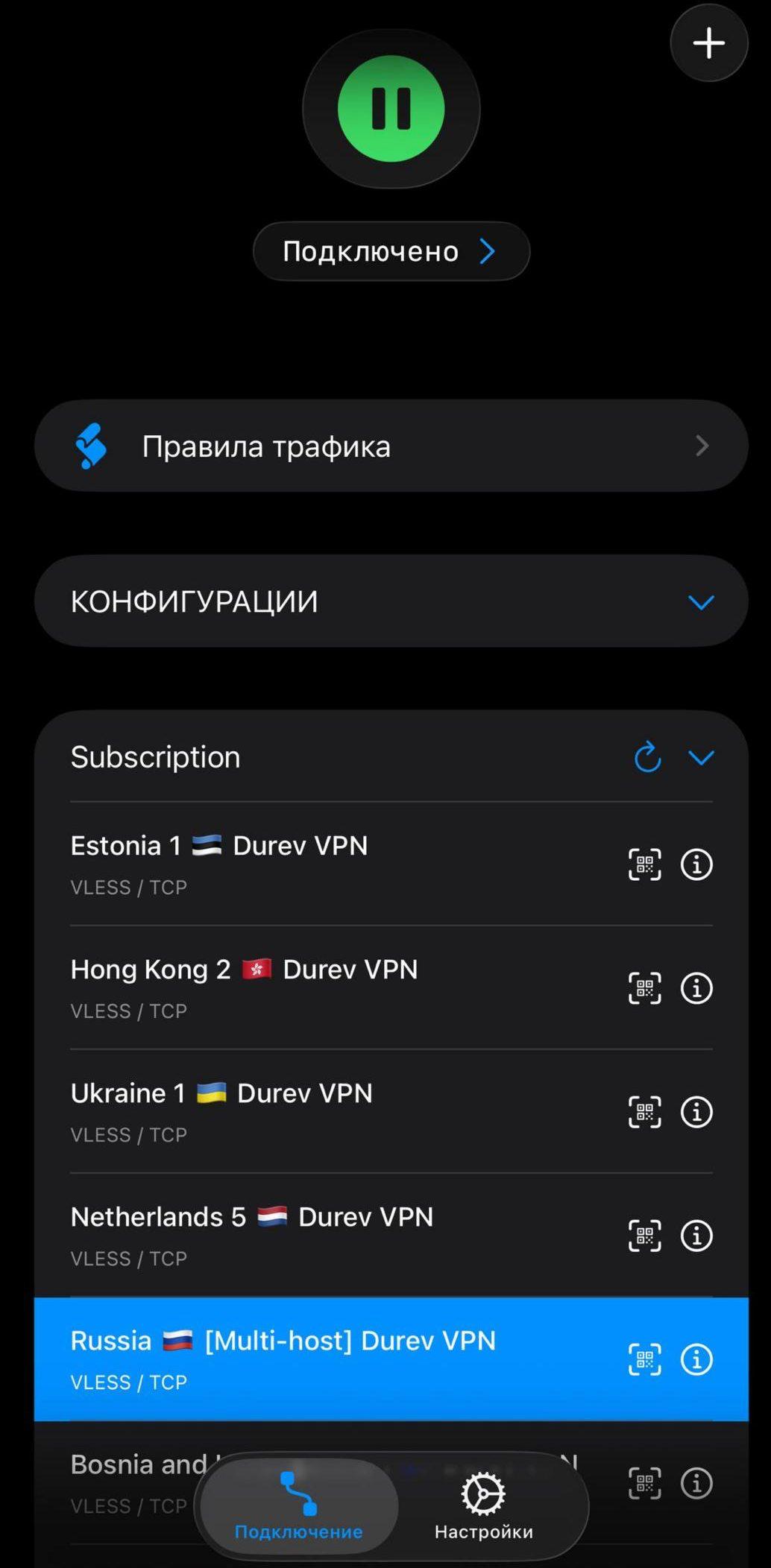Open the Подключено connection status details
This screenshot has width=771, height=1568.
[391, 251]
